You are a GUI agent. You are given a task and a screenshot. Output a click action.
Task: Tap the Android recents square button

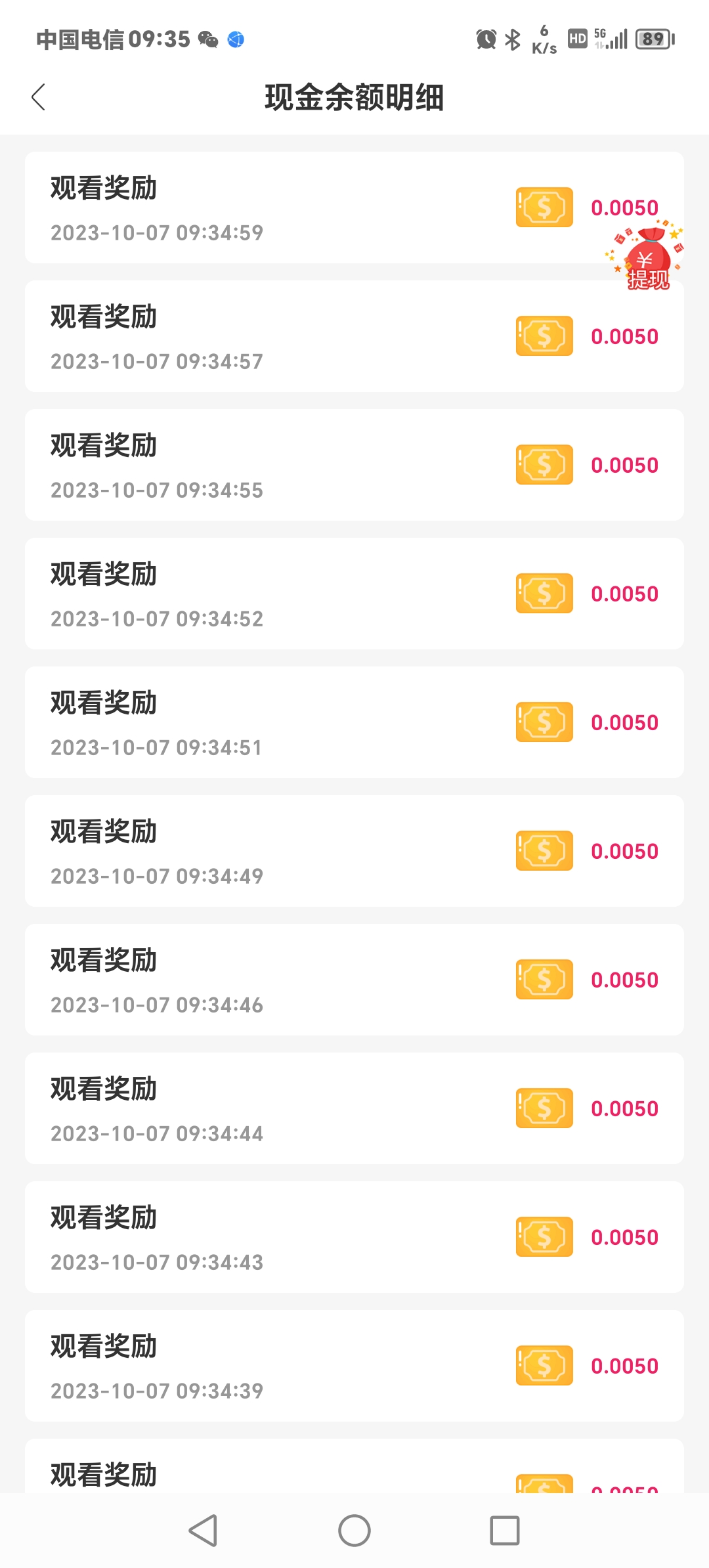click(x=505, y=1531)
